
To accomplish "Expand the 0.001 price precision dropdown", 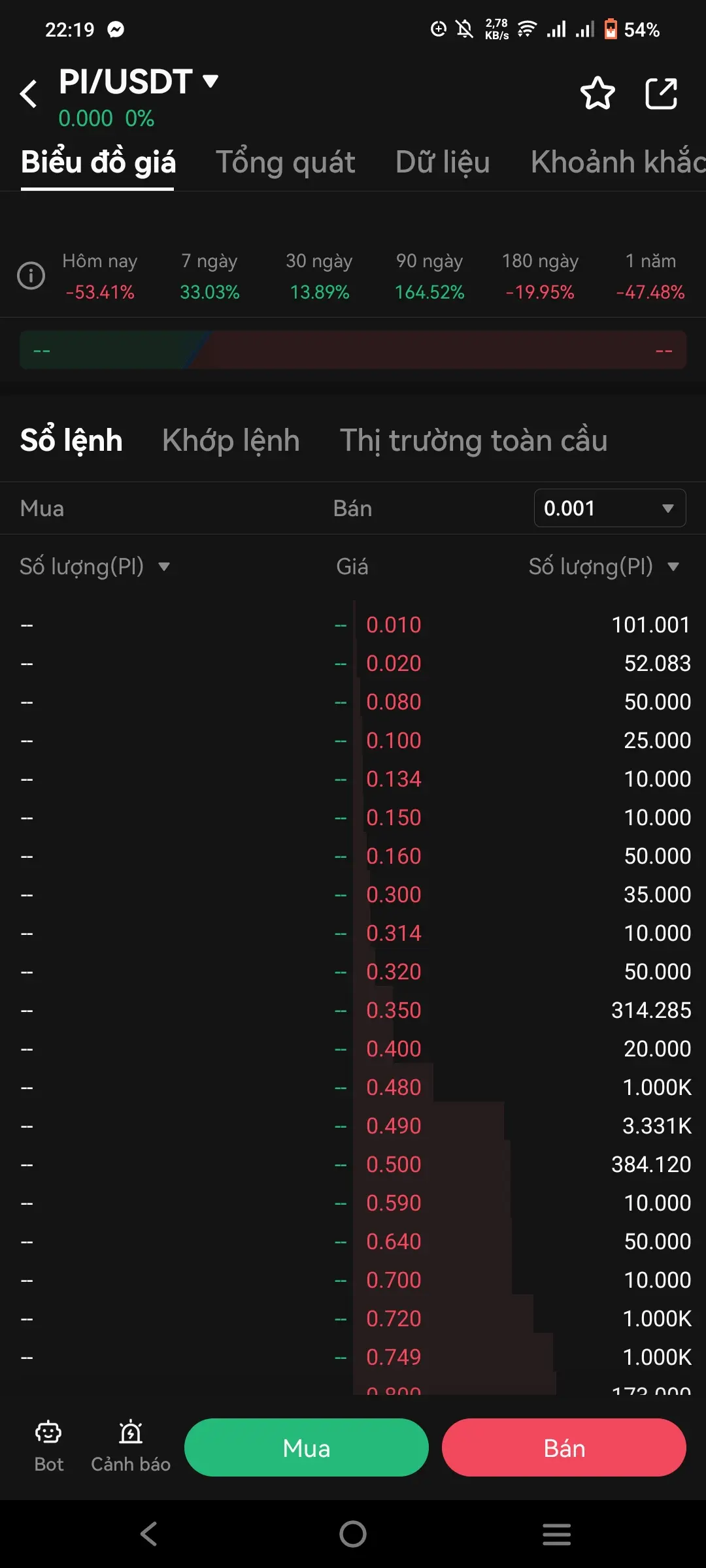I will pyautogui.click(x=609, y=508).
